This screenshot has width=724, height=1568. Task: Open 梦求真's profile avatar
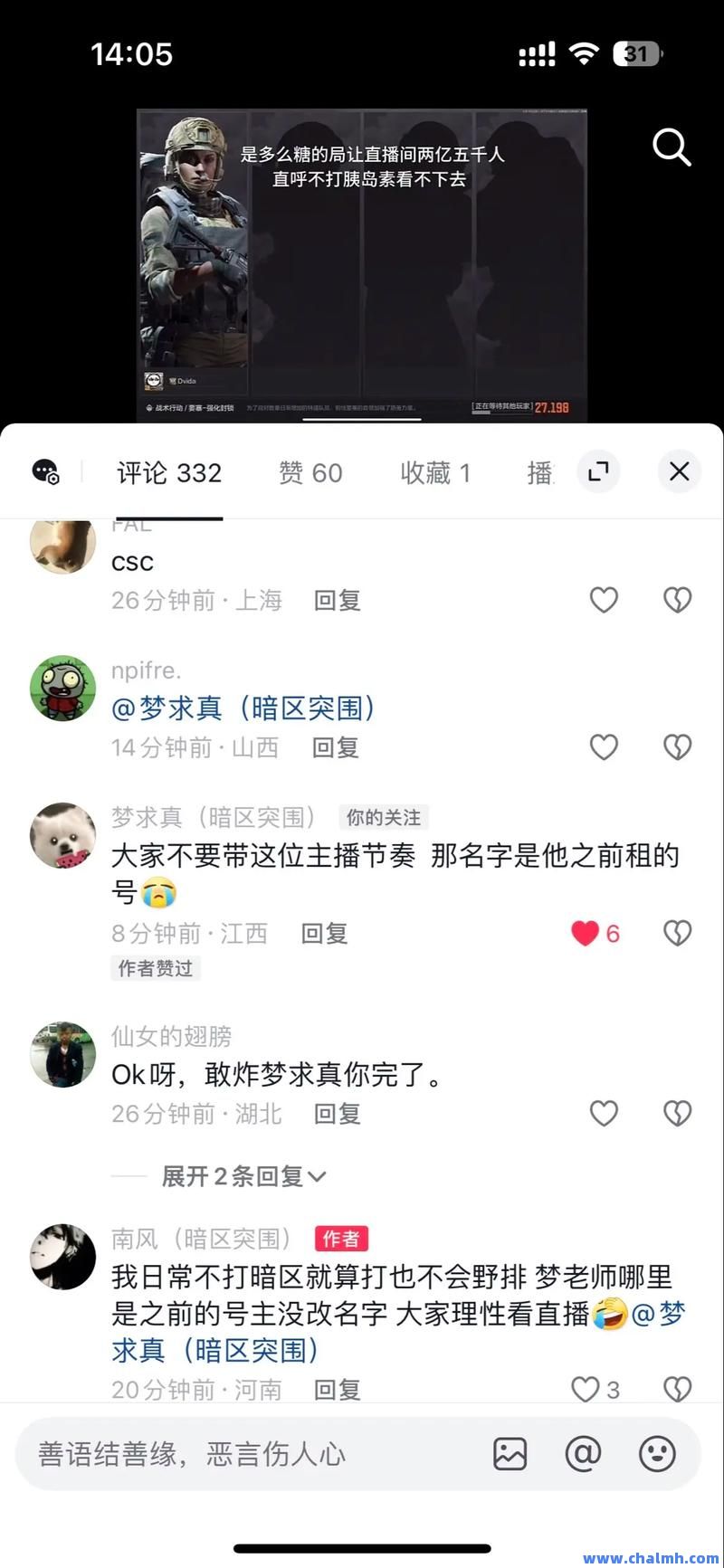63,835
